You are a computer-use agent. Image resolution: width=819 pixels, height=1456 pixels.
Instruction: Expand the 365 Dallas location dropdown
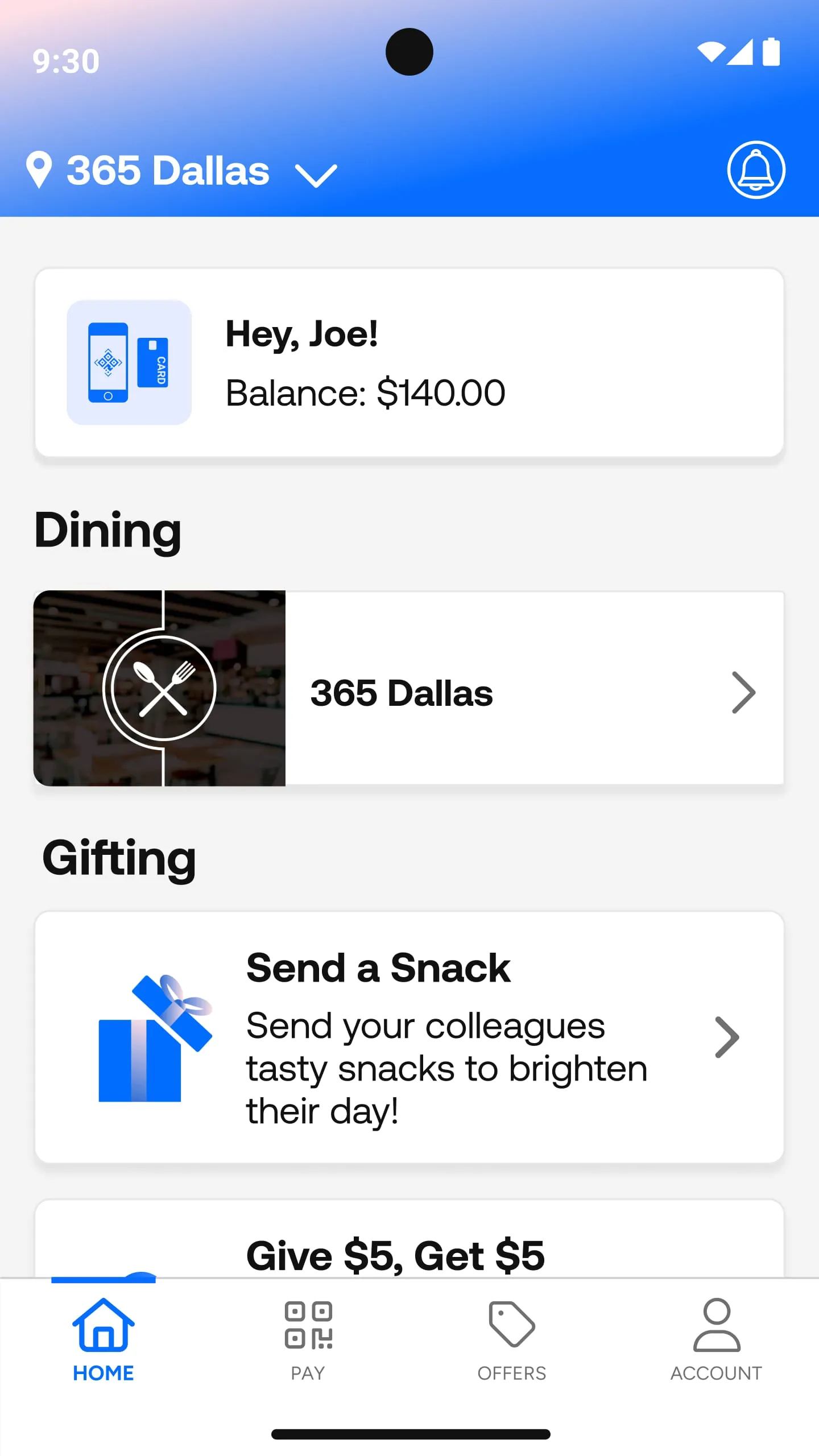pyautogui.click(x=316, y=174)
